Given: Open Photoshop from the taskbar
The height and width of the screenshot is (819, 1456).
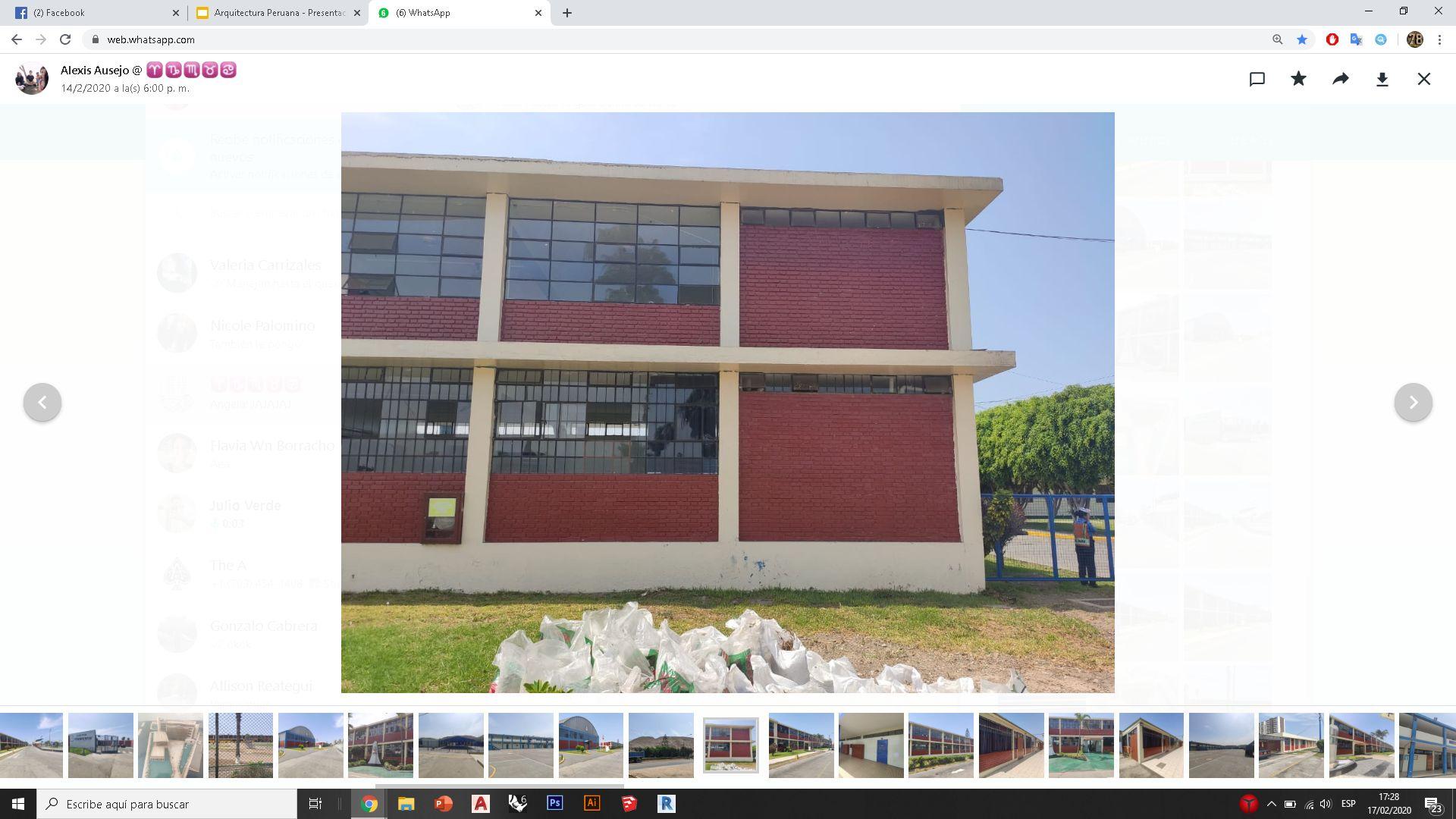Looking at the screenshot, I should coord(554,804).
